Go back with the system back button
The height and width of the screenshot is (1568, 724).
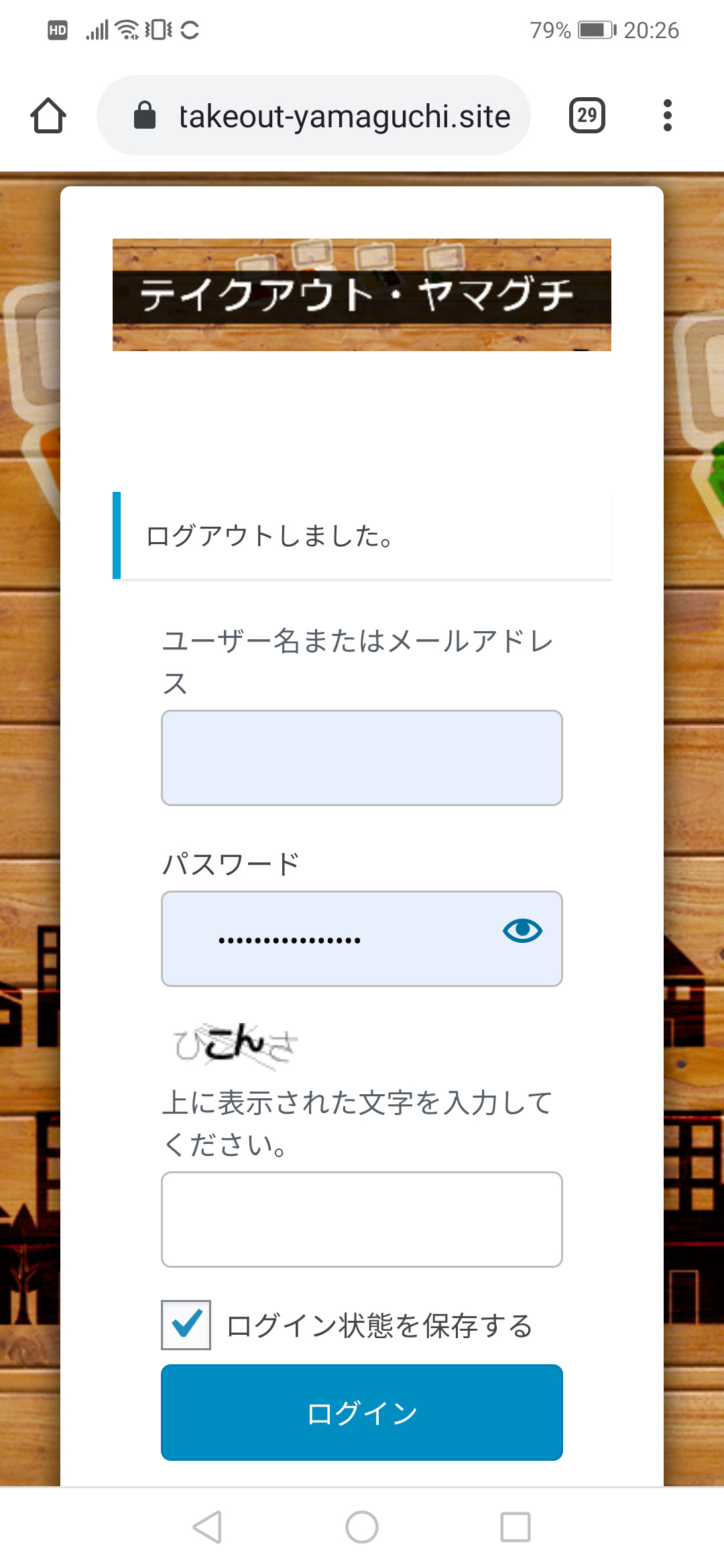pos(207,1527)
